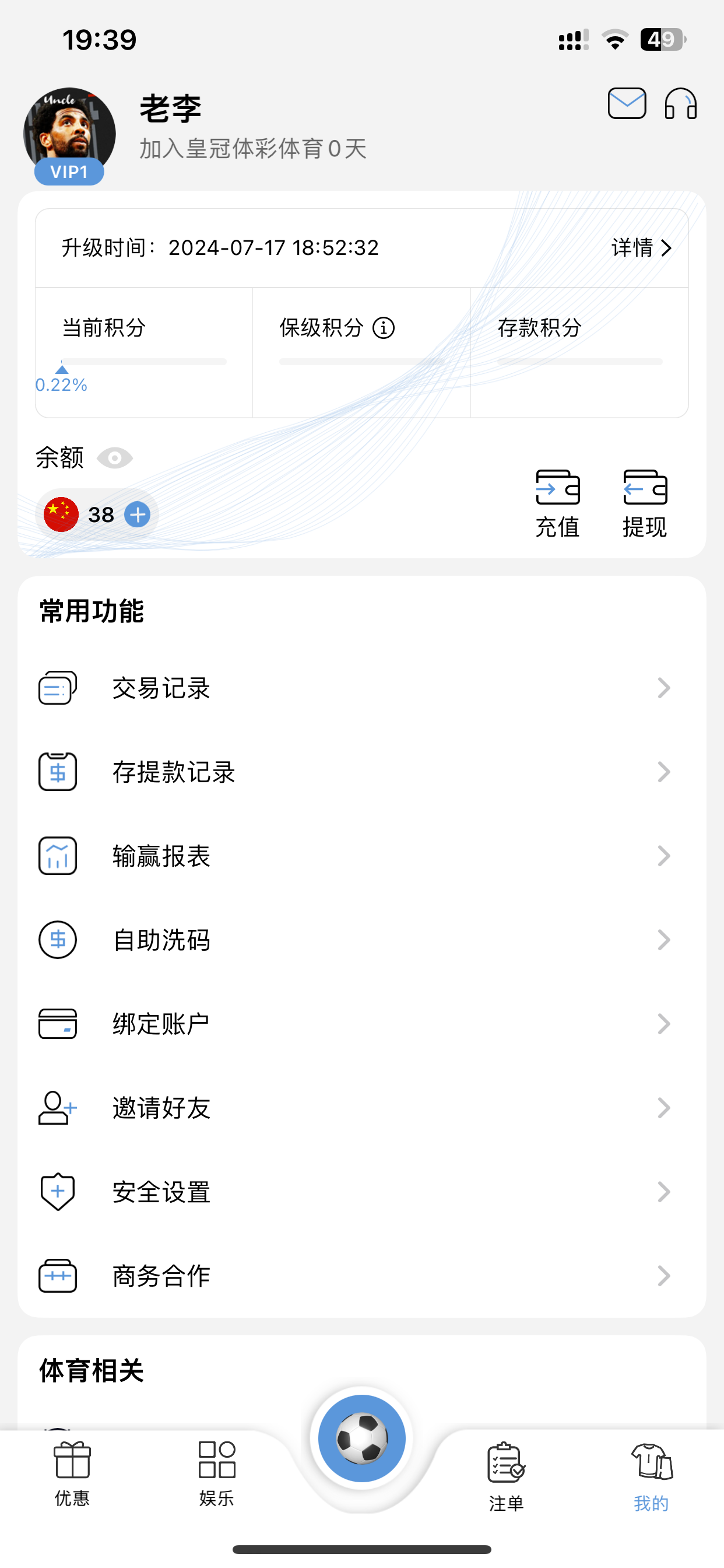
Task: Select 邀请好友 to invite friends
Action: 361,1108
